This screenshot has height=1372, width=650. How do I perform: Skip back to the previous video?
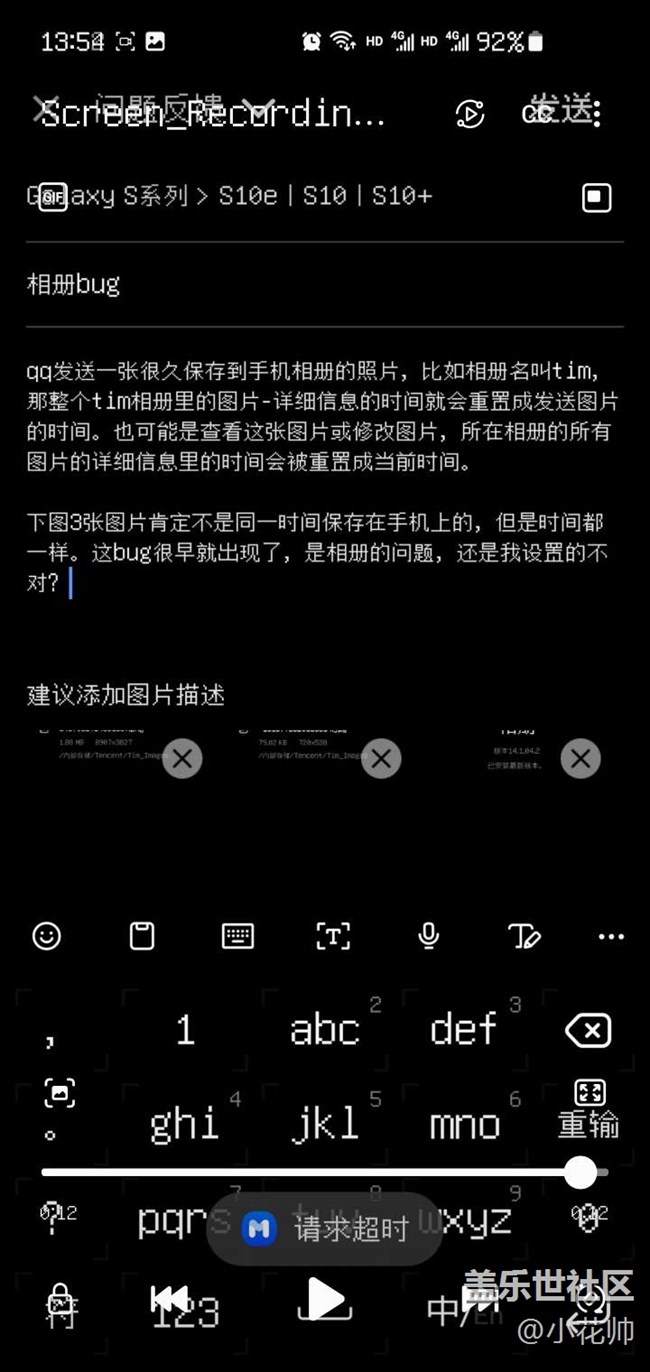pyautogui.click(x=169, y=1299)
